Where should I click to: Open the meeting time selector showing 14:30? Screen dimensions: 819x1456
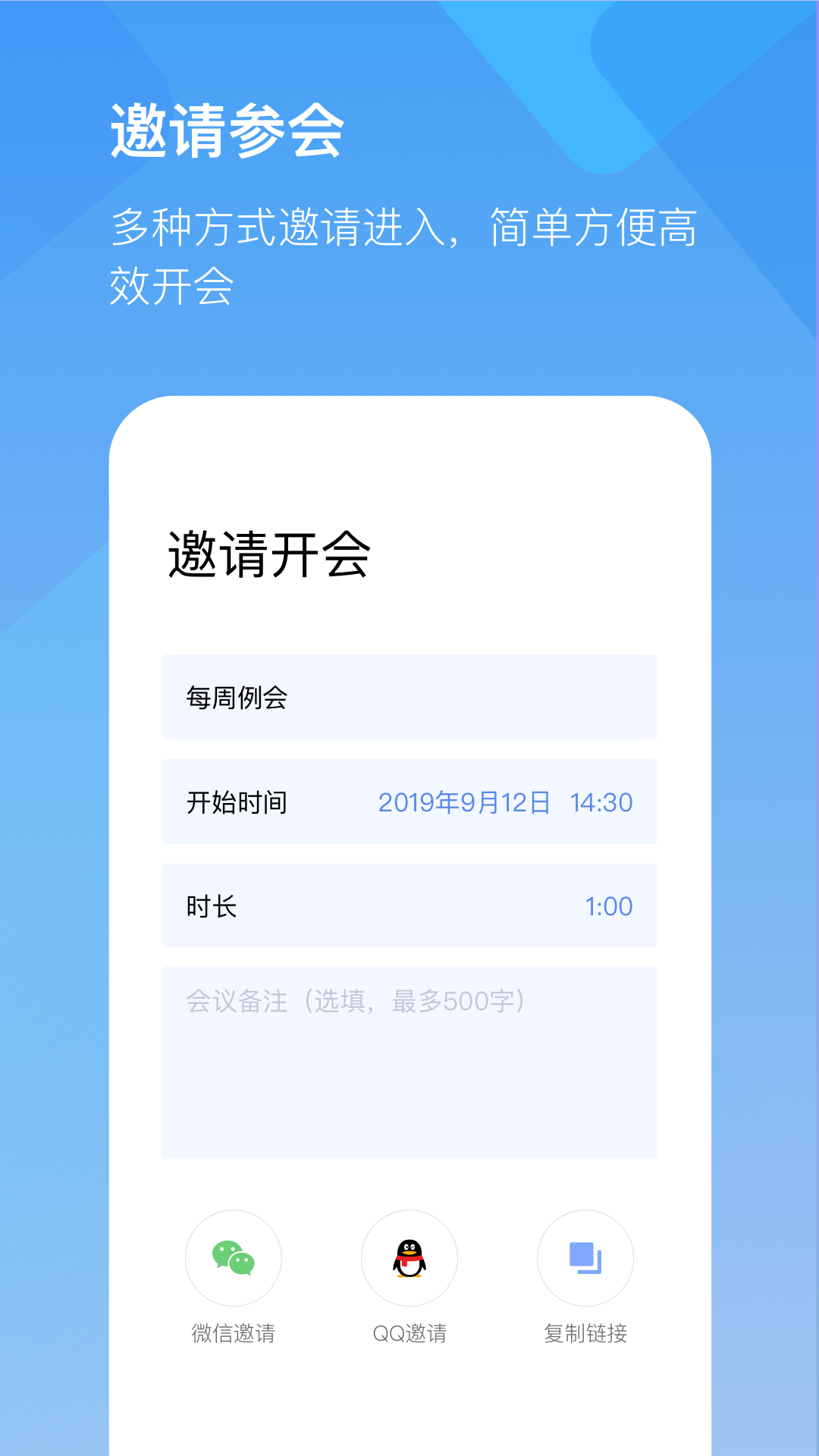click(x=603, y=802)
